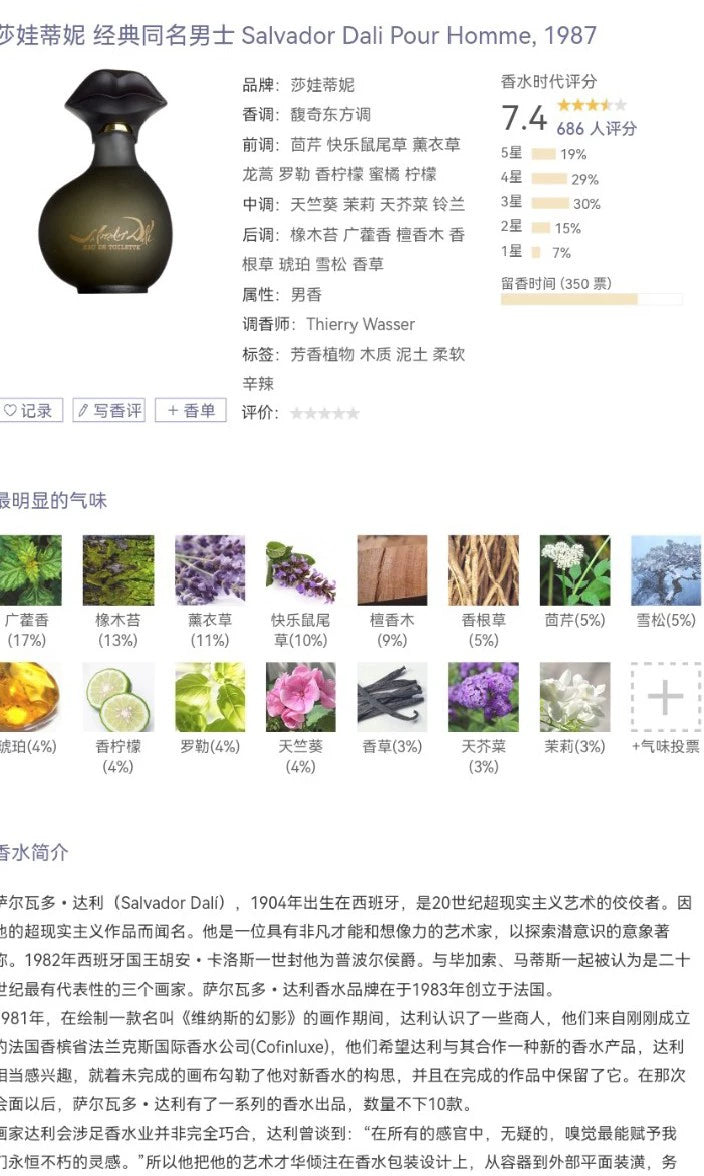Open the 檀香木 scent tile
704x1176 pixels.
[x=392, y=591]
